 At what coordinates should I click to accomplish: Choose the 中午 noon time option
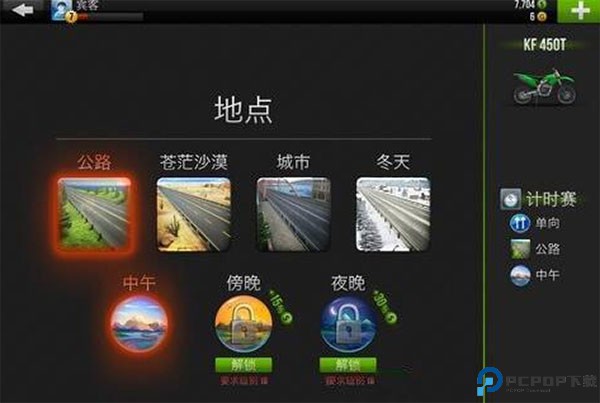pyautogui.click(x=139, y=323)
